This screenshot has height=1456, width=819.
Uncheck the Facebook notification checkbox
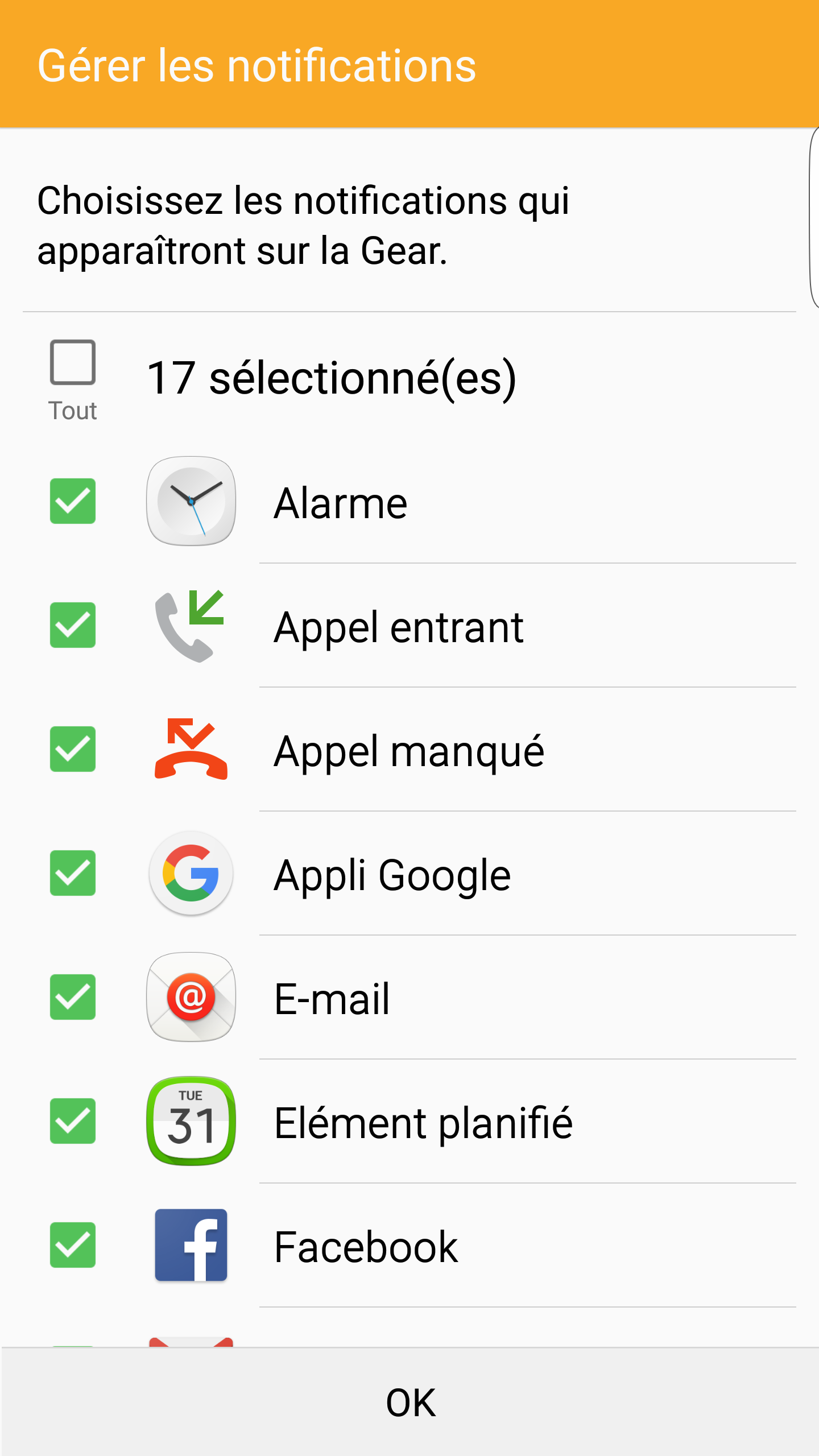73,1245
